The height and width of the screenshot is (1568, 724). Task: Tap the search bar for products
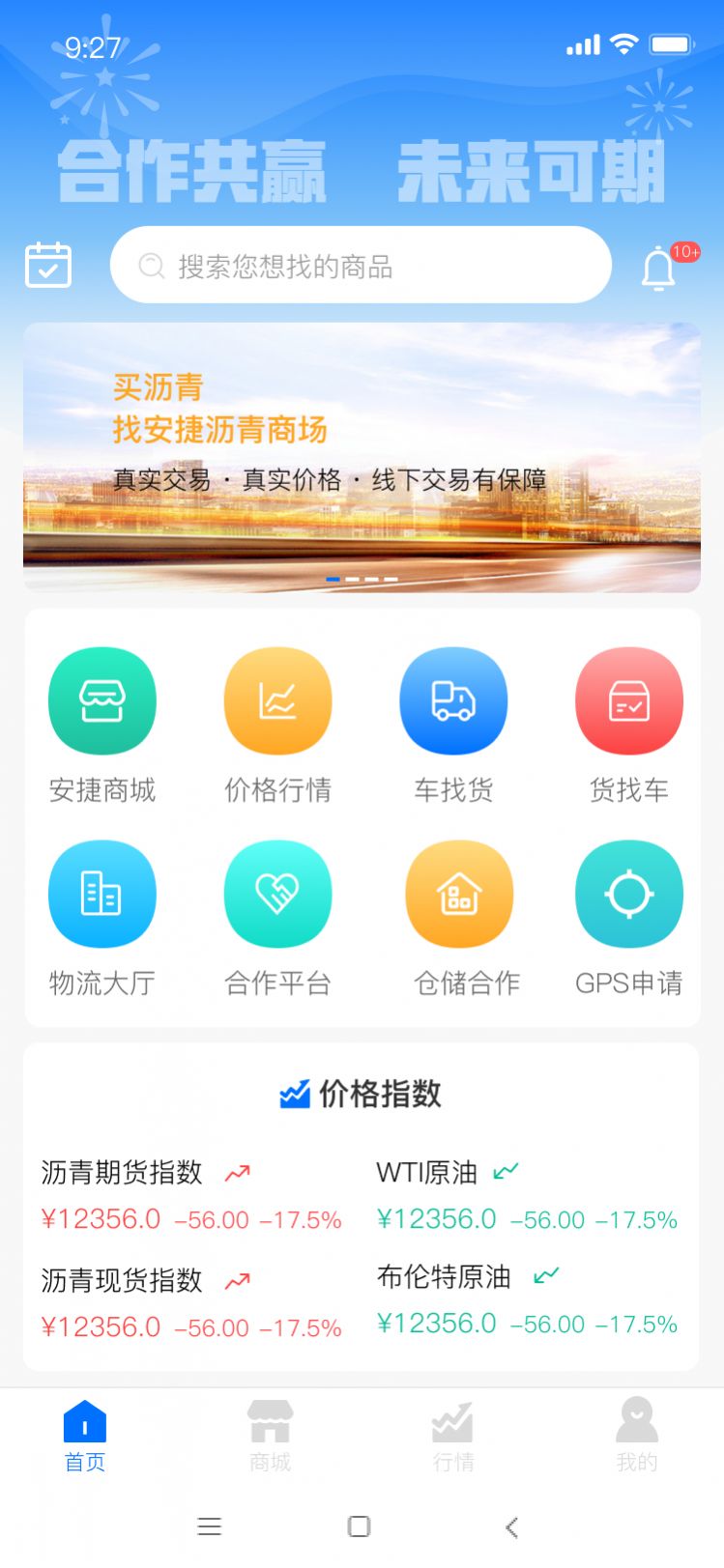(x=361, y=265)
